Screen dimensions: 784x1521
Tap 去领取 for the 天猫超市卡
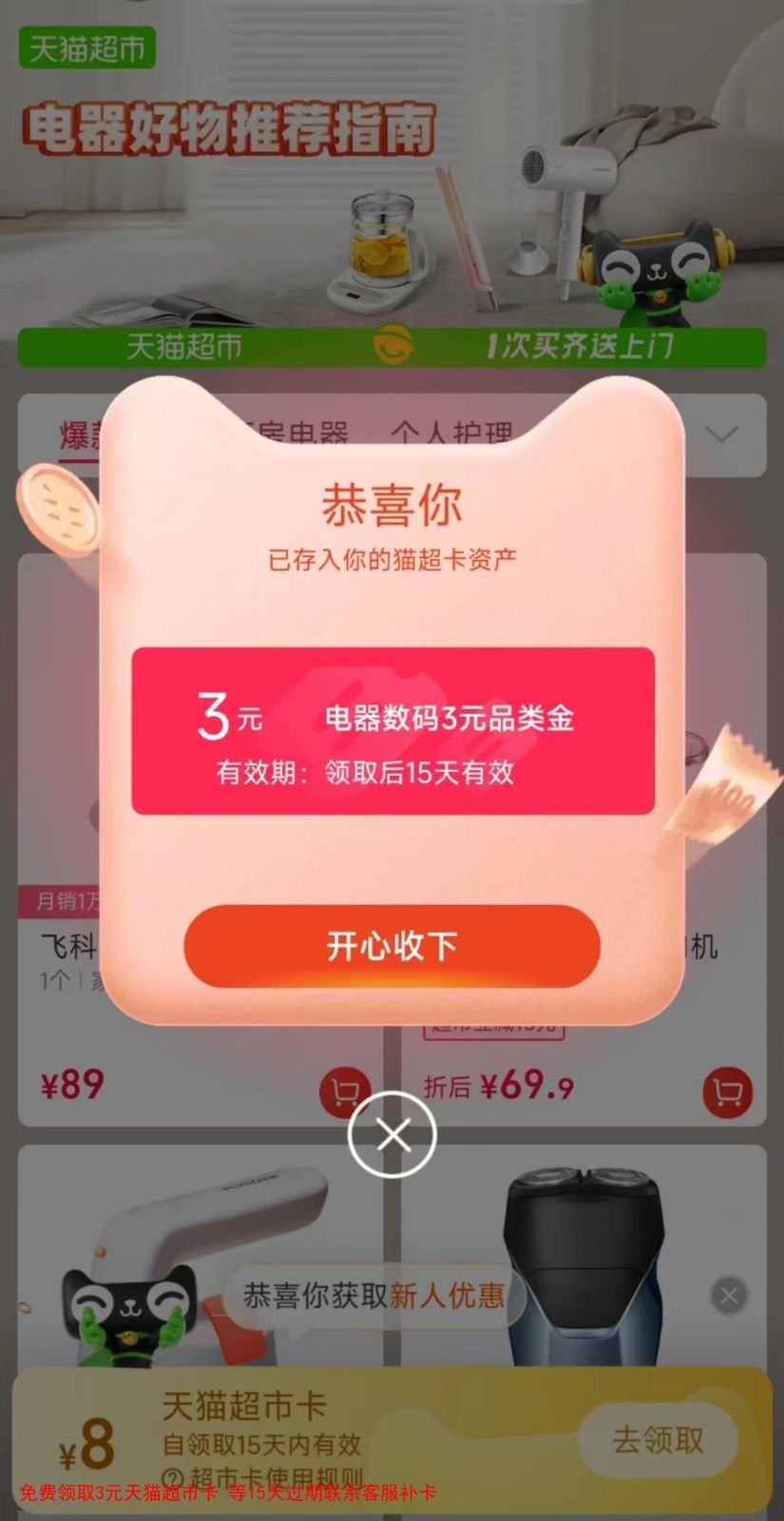tap(658, 1440)
